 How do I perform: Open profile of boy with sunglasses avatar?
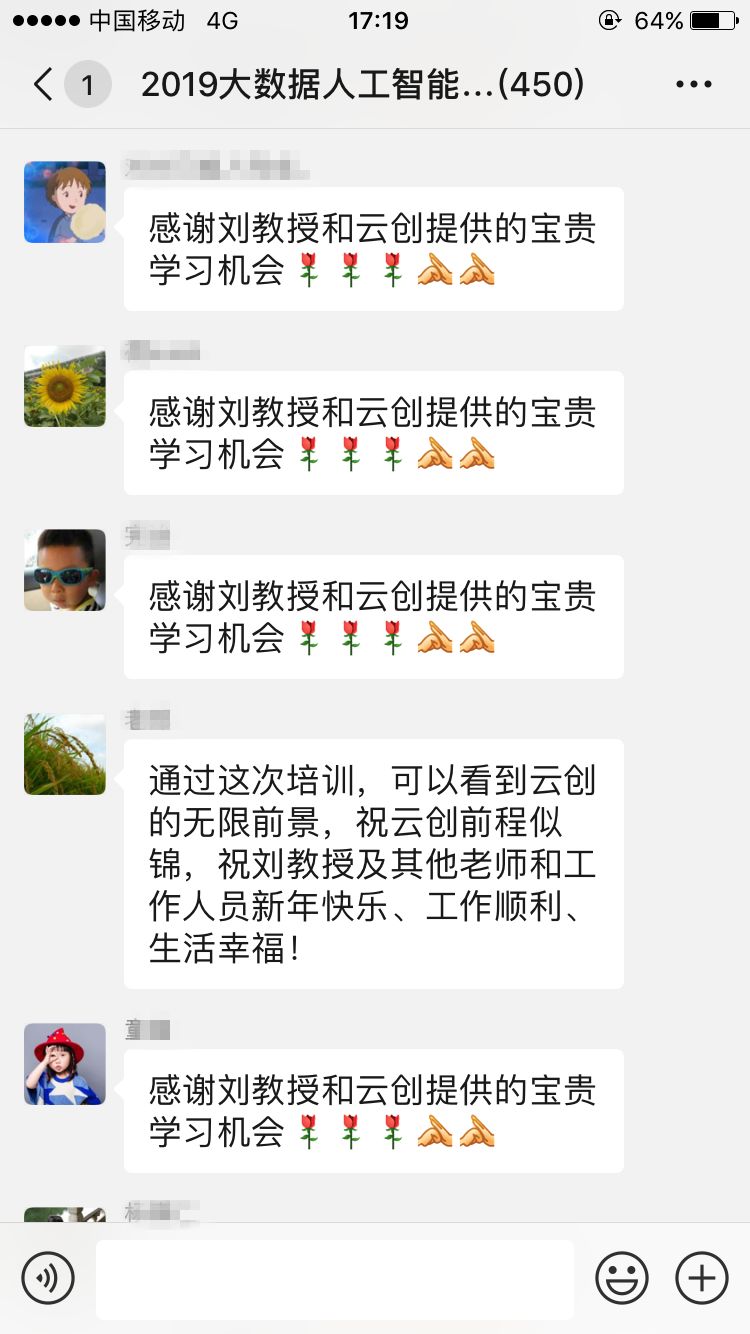[x=65, y=570]
